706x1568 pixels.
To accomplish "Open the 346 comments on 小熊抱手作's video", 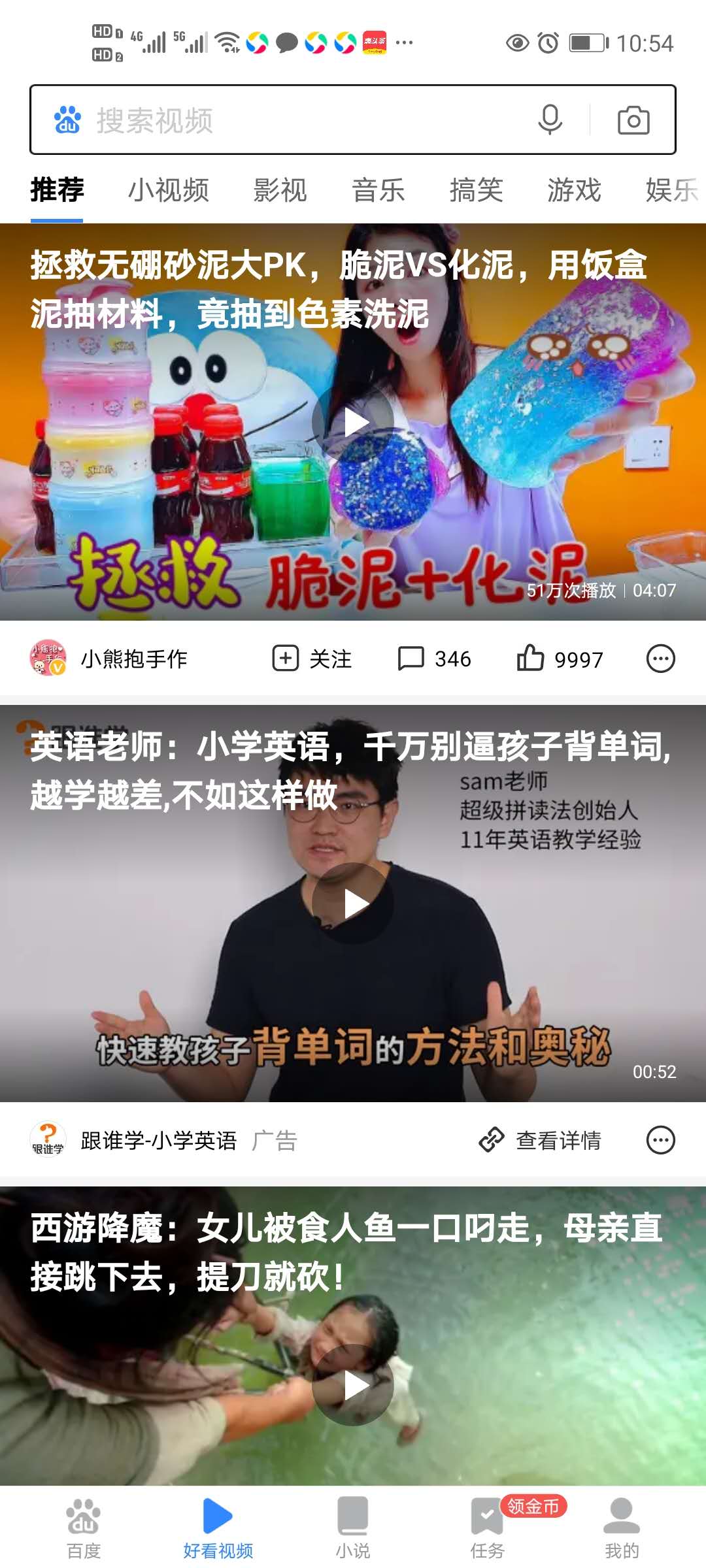I will tap(434, 659).
